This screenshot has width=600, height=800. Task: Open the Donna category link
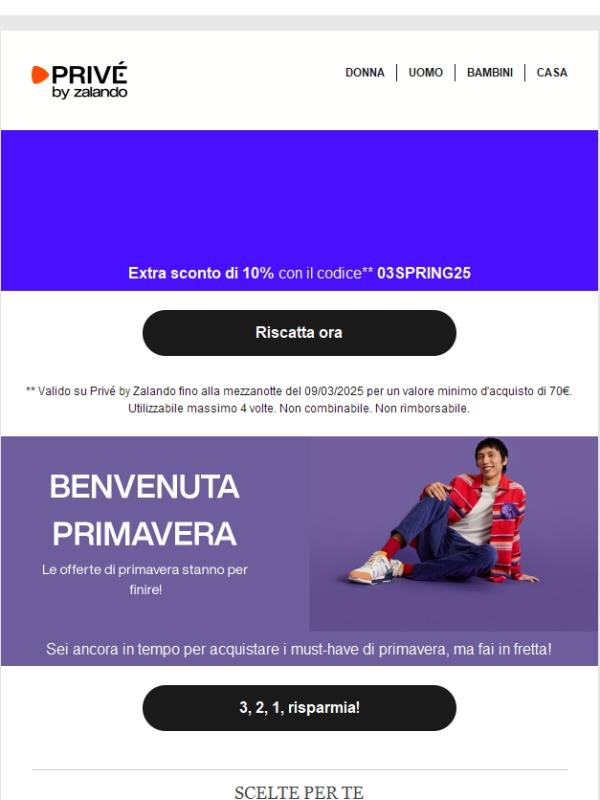pyautogui.click(x=364, y=73)
